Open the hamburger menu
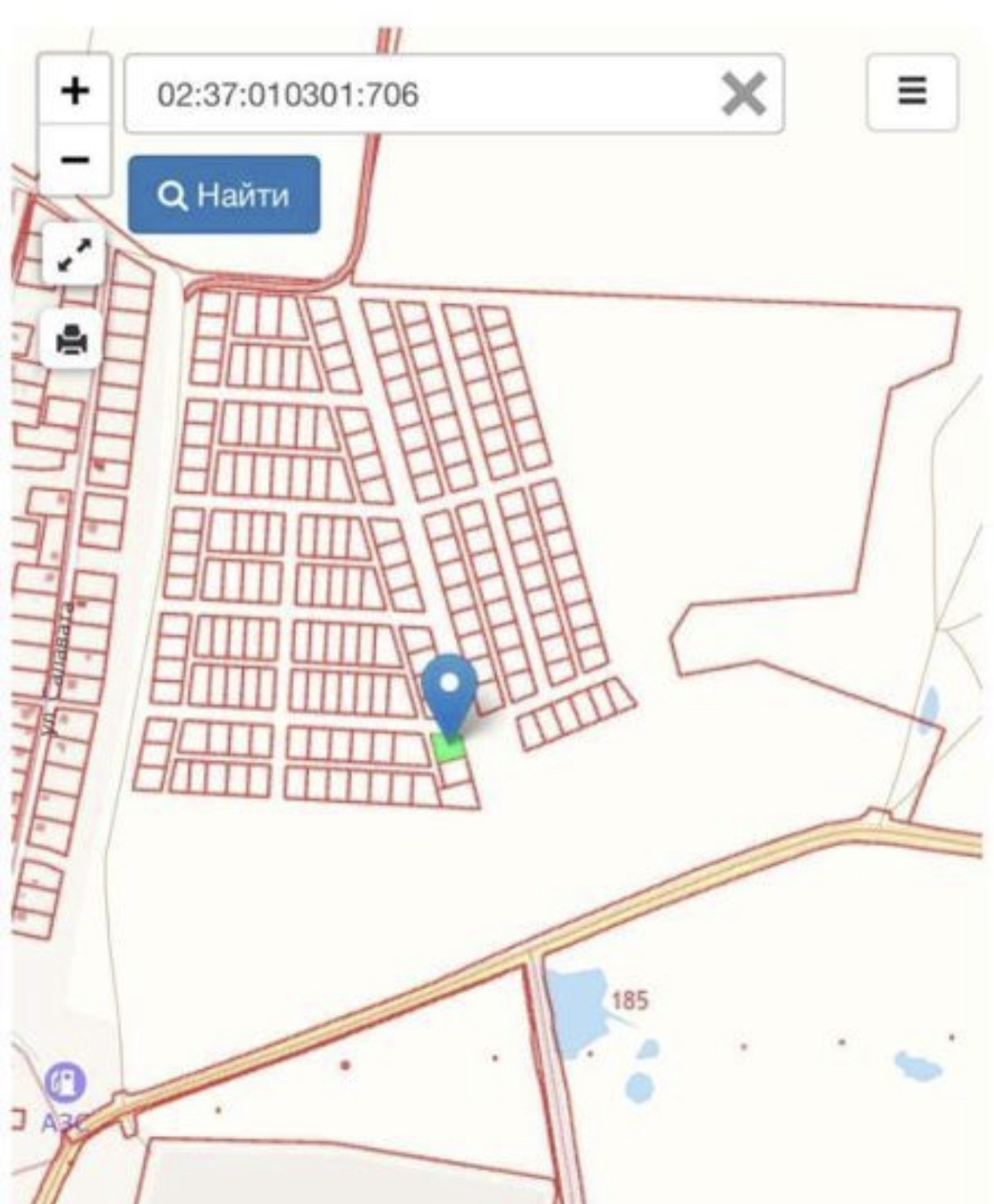Image resolution: width=994 pixels, height=1204 pixels. (x=911, y=91)
